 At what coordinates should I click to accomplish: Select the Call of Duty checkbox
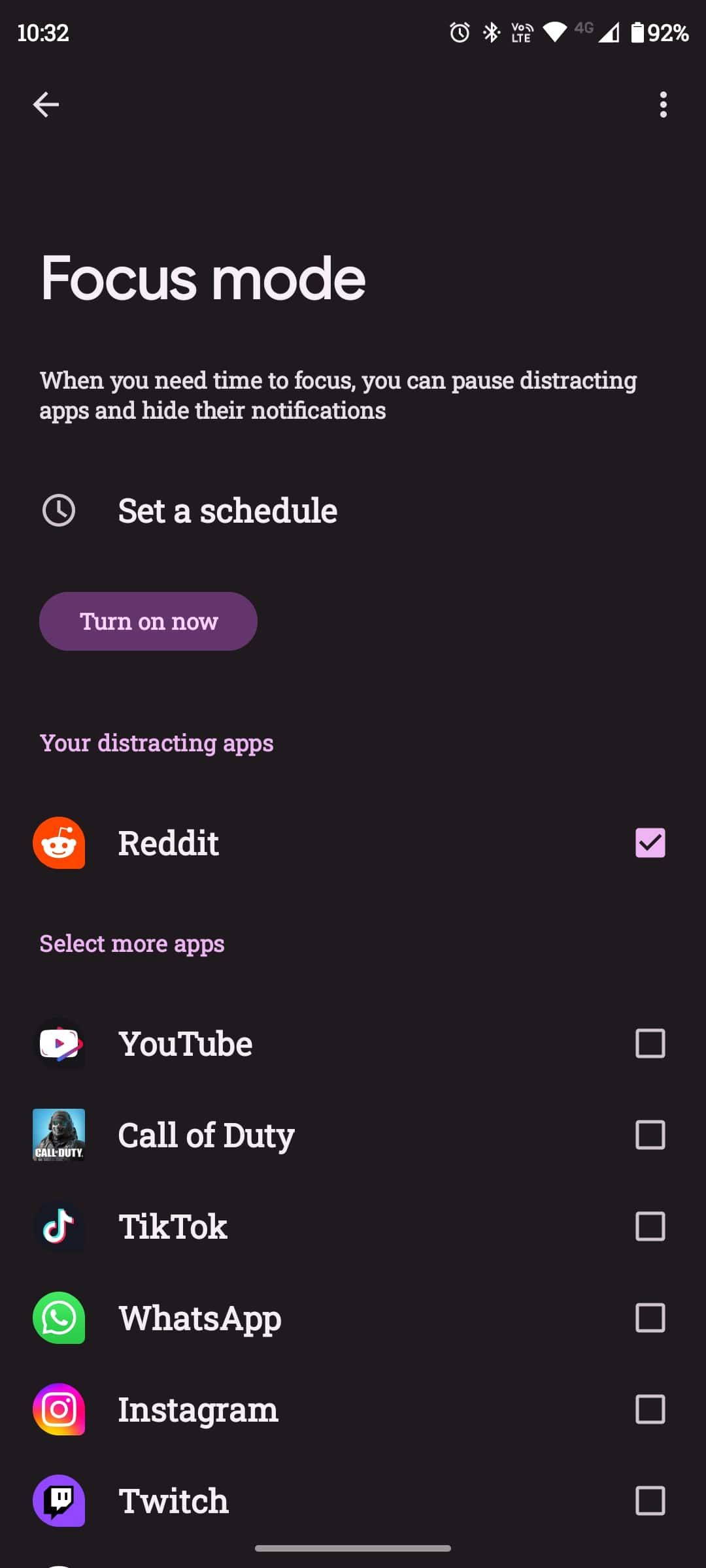coord(649,1135)
